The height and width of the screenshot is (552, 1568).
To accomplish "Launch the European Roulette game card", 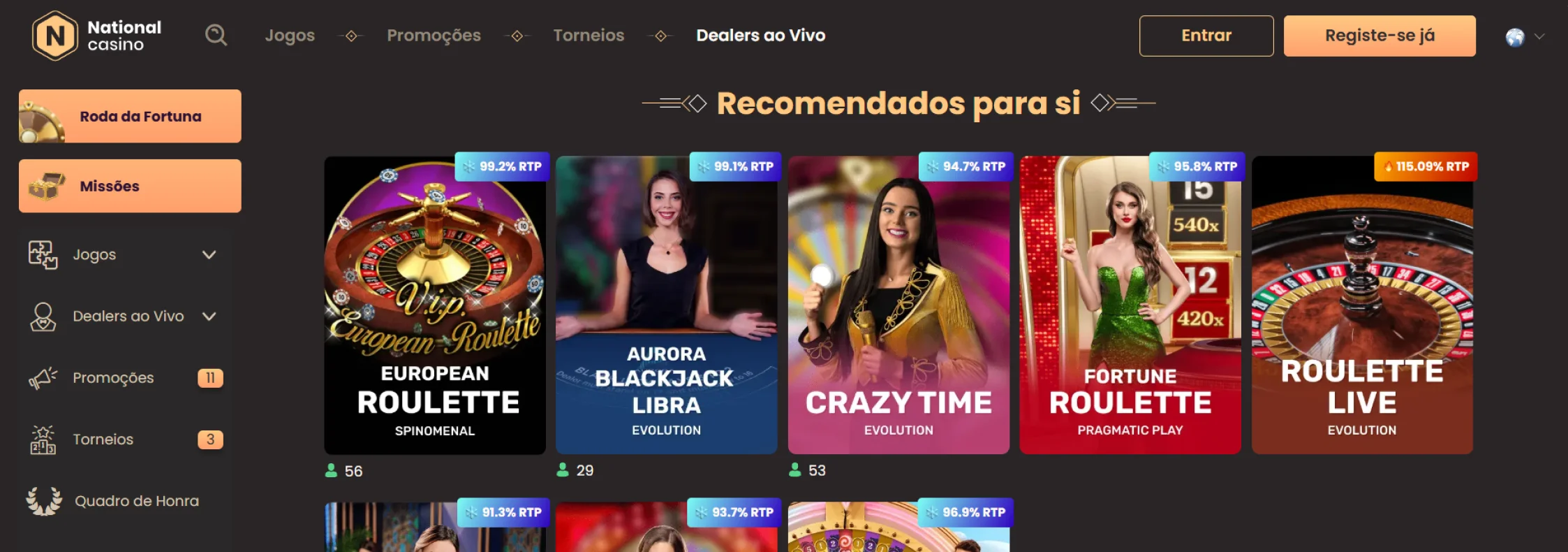I will pos(435,305).
